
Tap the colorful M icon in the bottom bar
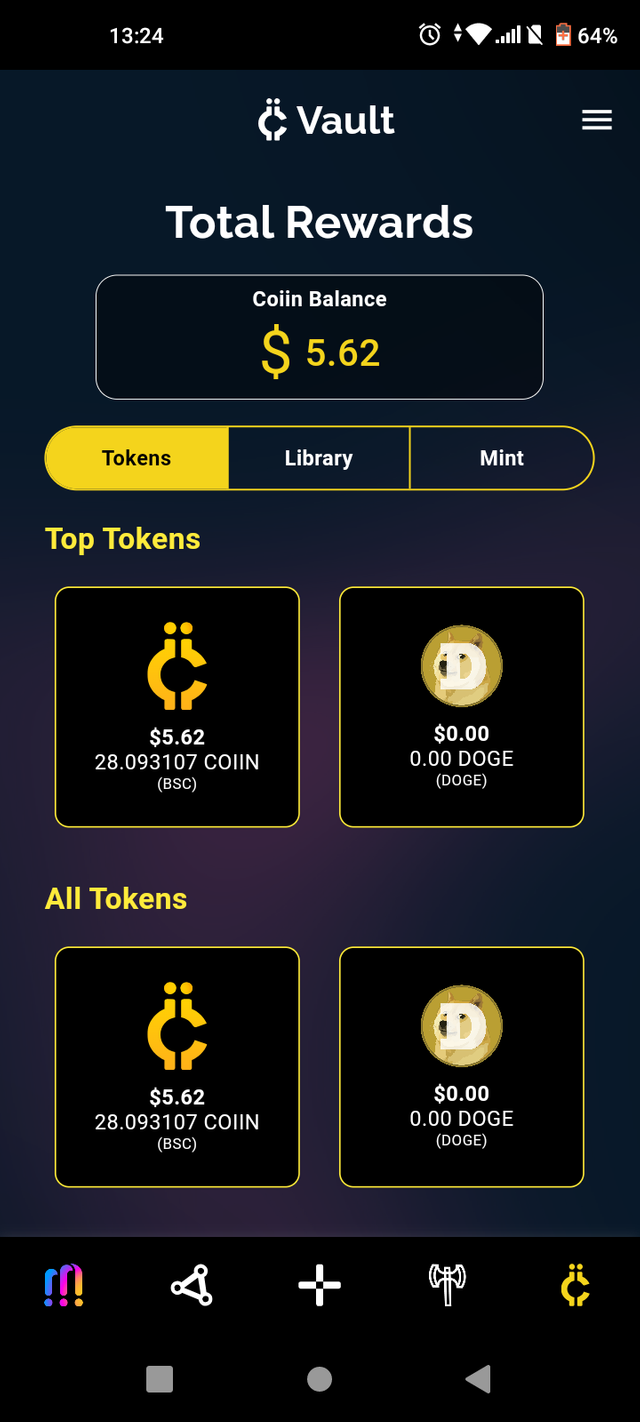point(64,1285)
